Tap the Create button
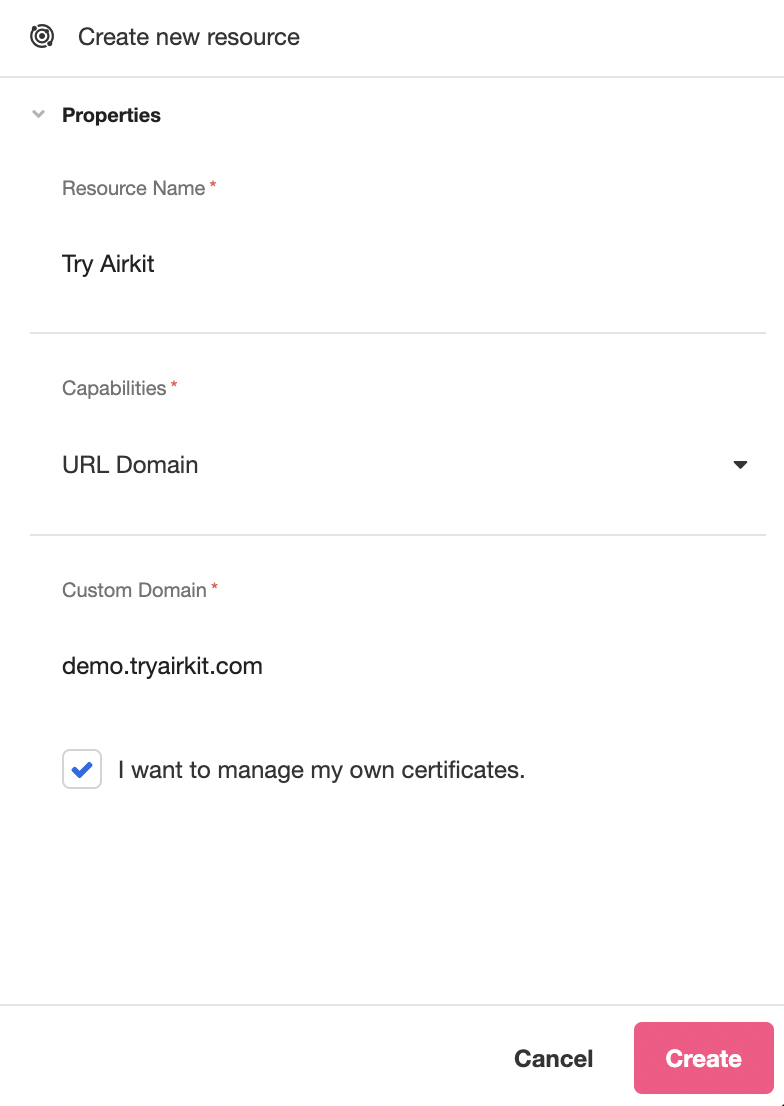The image size is (784, 1106). [703, 1058]
